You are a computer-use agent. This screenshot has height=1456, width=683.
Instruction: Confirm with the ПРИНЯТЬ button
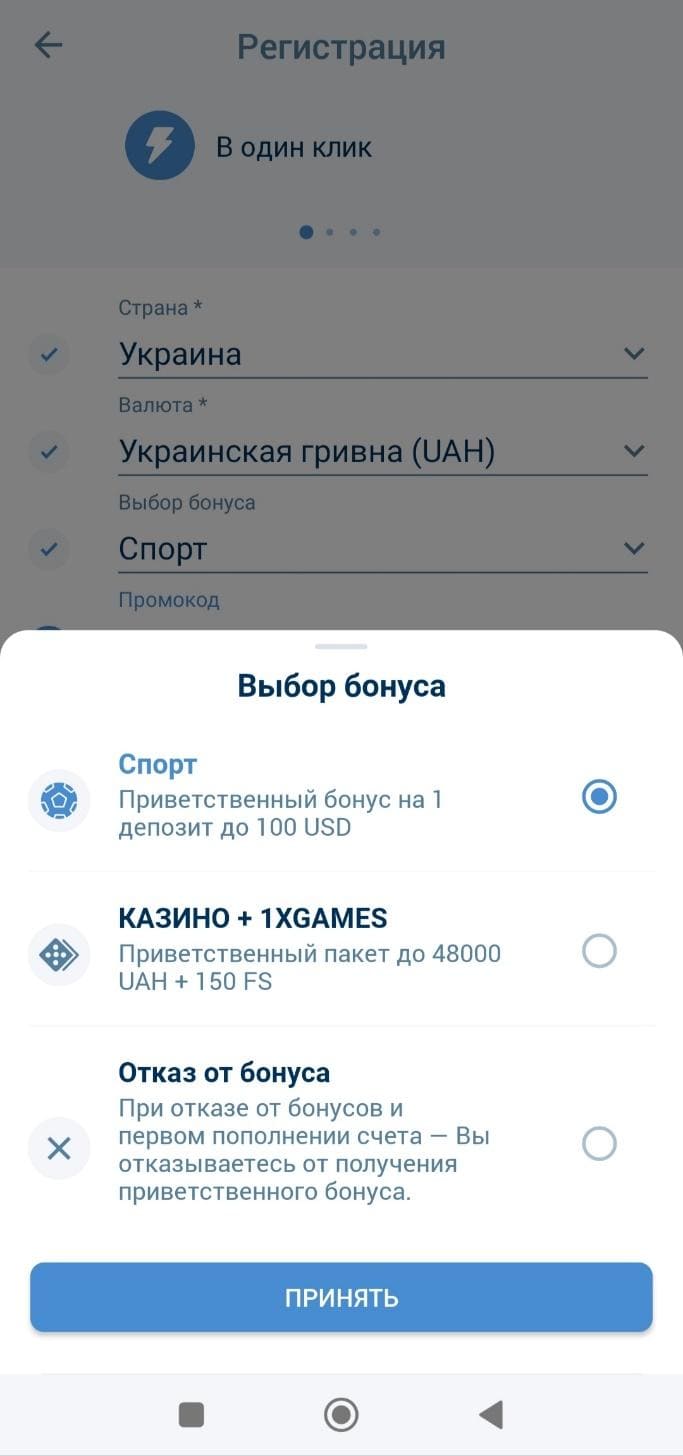(x=341, y=1298)
